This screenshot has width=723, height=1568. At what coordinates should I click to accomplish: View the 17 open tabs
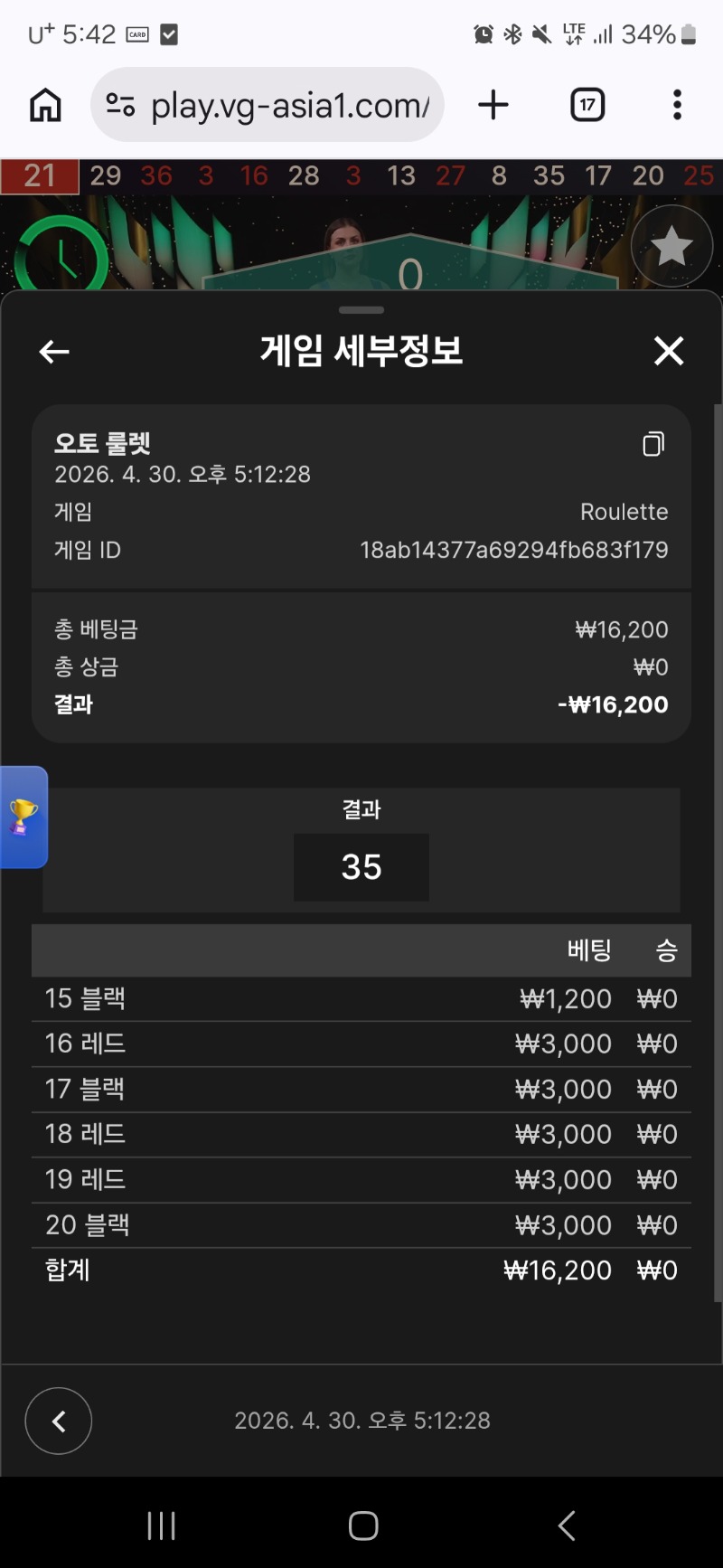(x=587, y=105)
